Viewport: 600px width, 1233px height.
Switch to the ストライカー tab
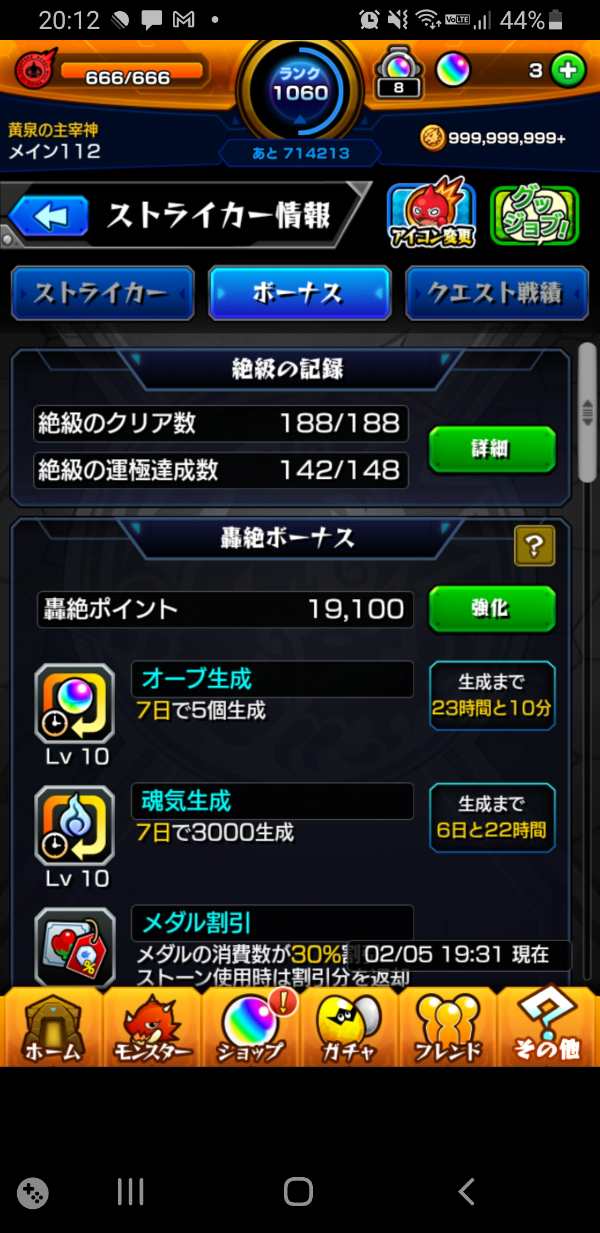pos(102,293)
